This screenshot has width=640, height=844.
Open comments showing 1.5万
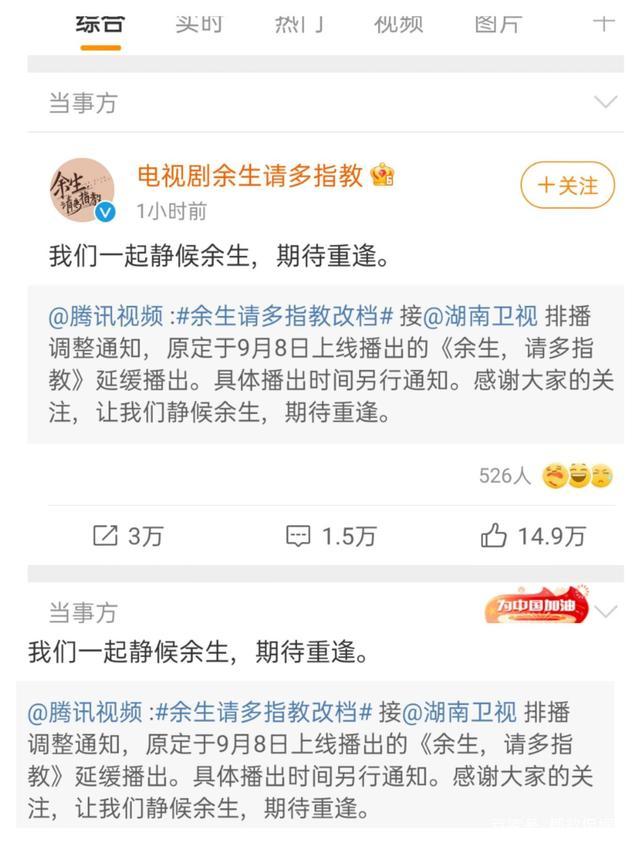point(331,536)
